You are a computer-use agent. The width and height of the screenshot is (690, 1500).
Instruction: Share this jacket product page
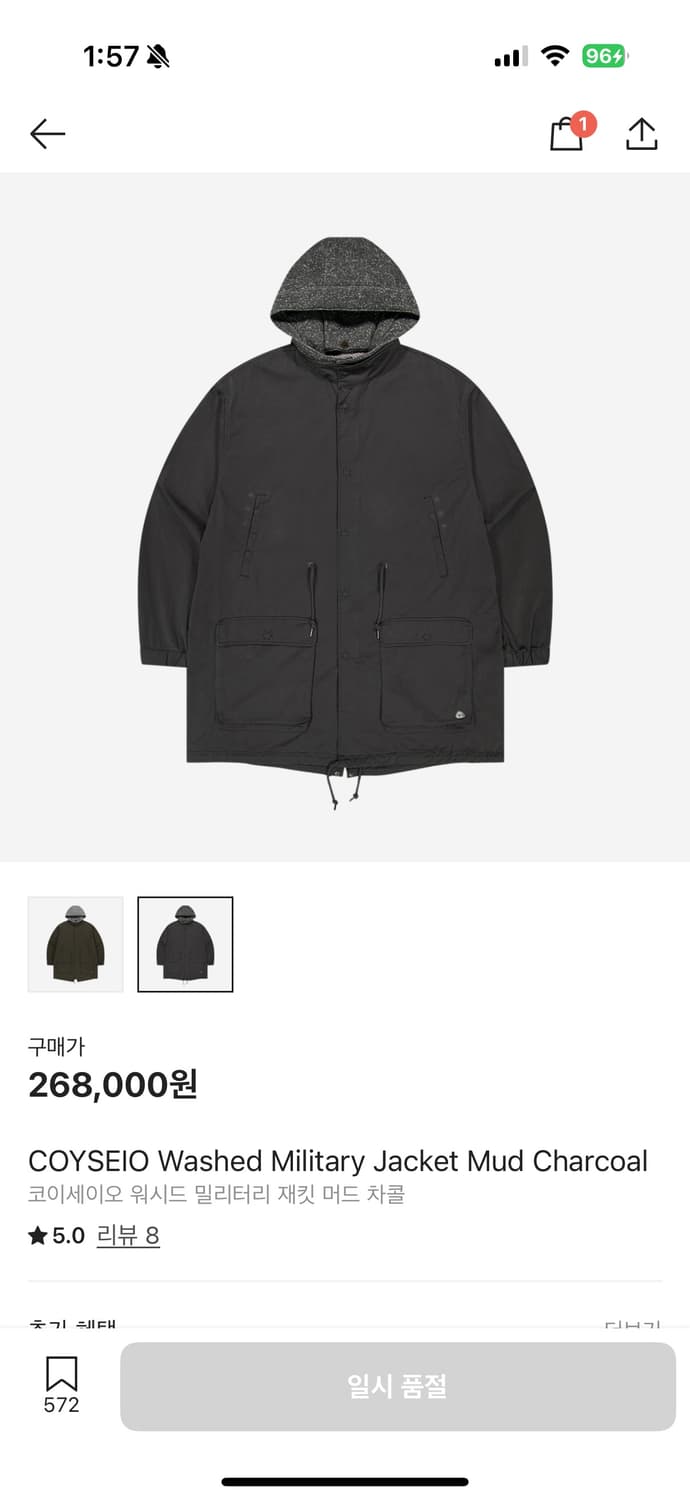(641, 134)
